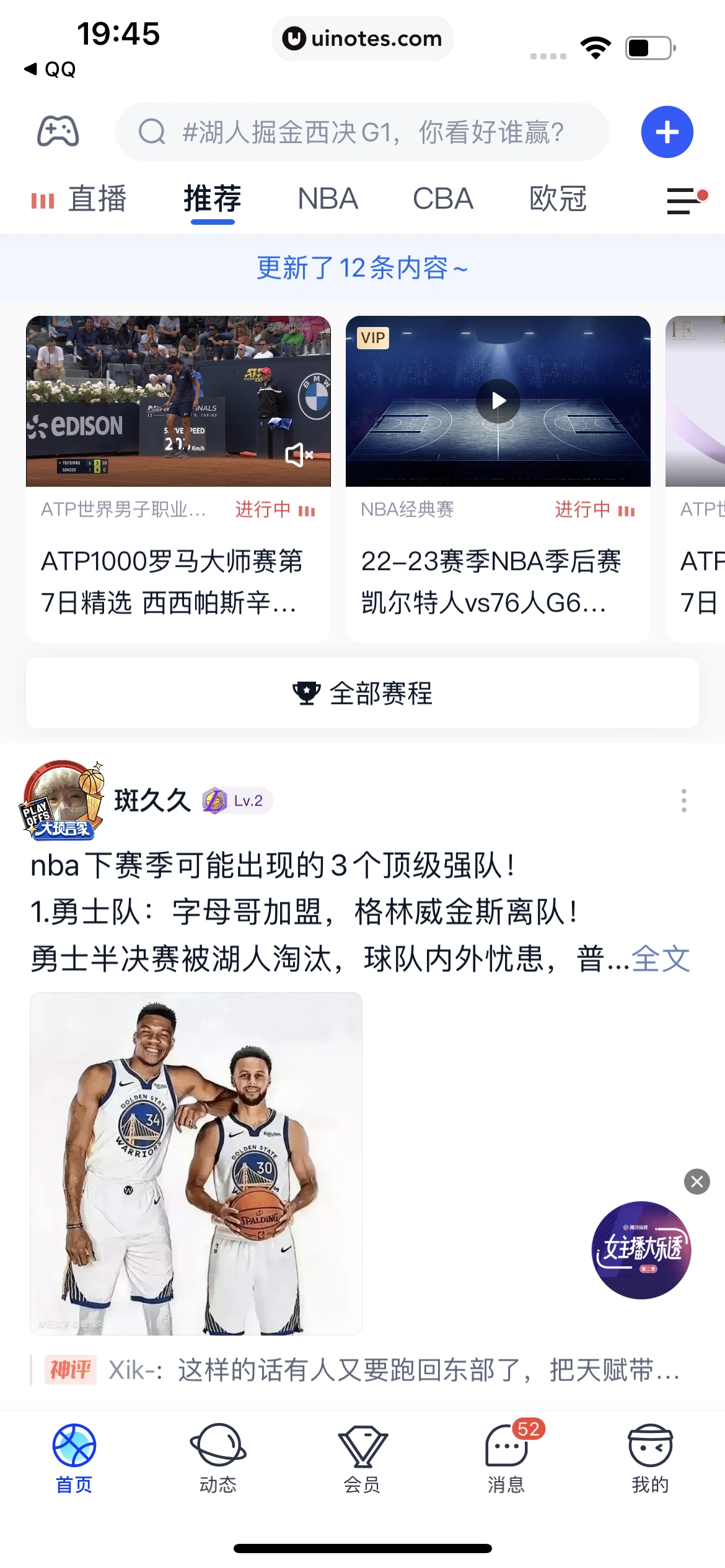
Task: Go to the 动态 tab
Action: (x=218, y=1457)
